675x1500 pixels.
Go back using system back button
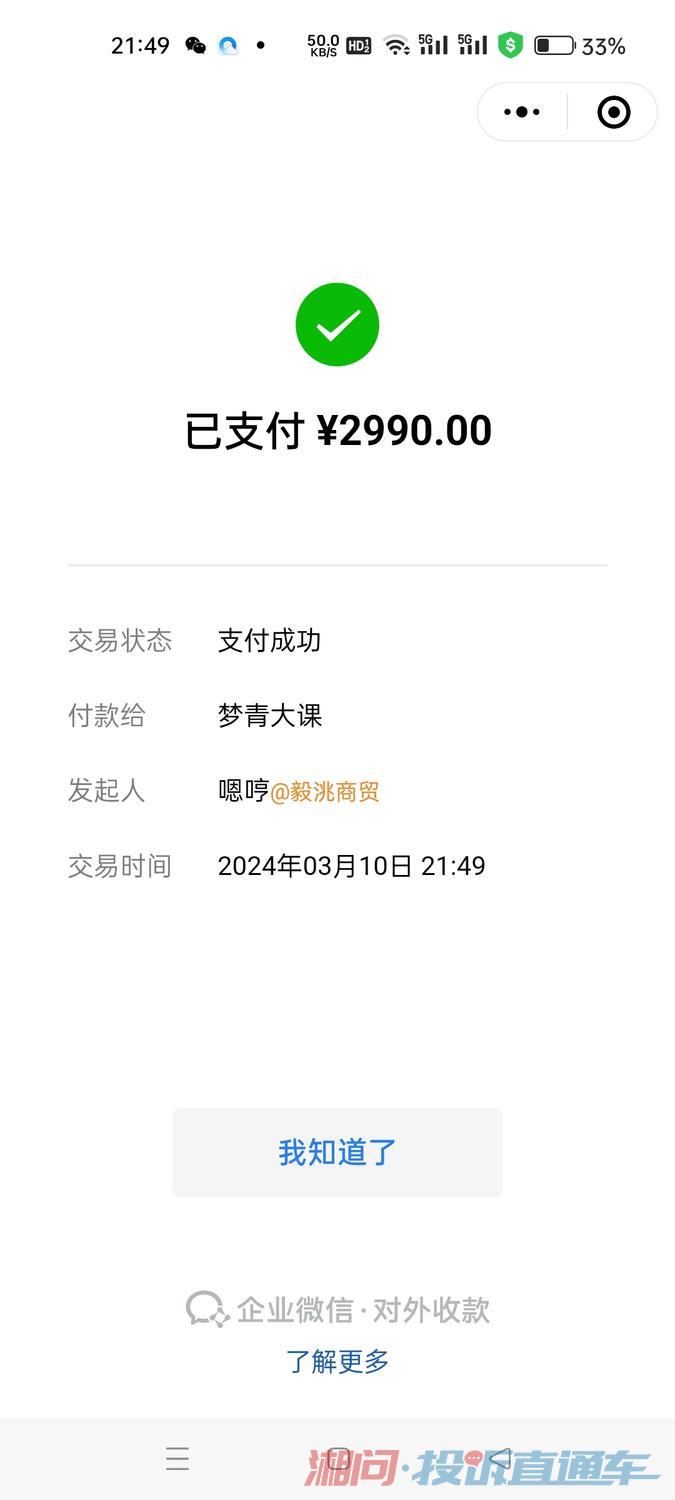[x=500, y=1459]
